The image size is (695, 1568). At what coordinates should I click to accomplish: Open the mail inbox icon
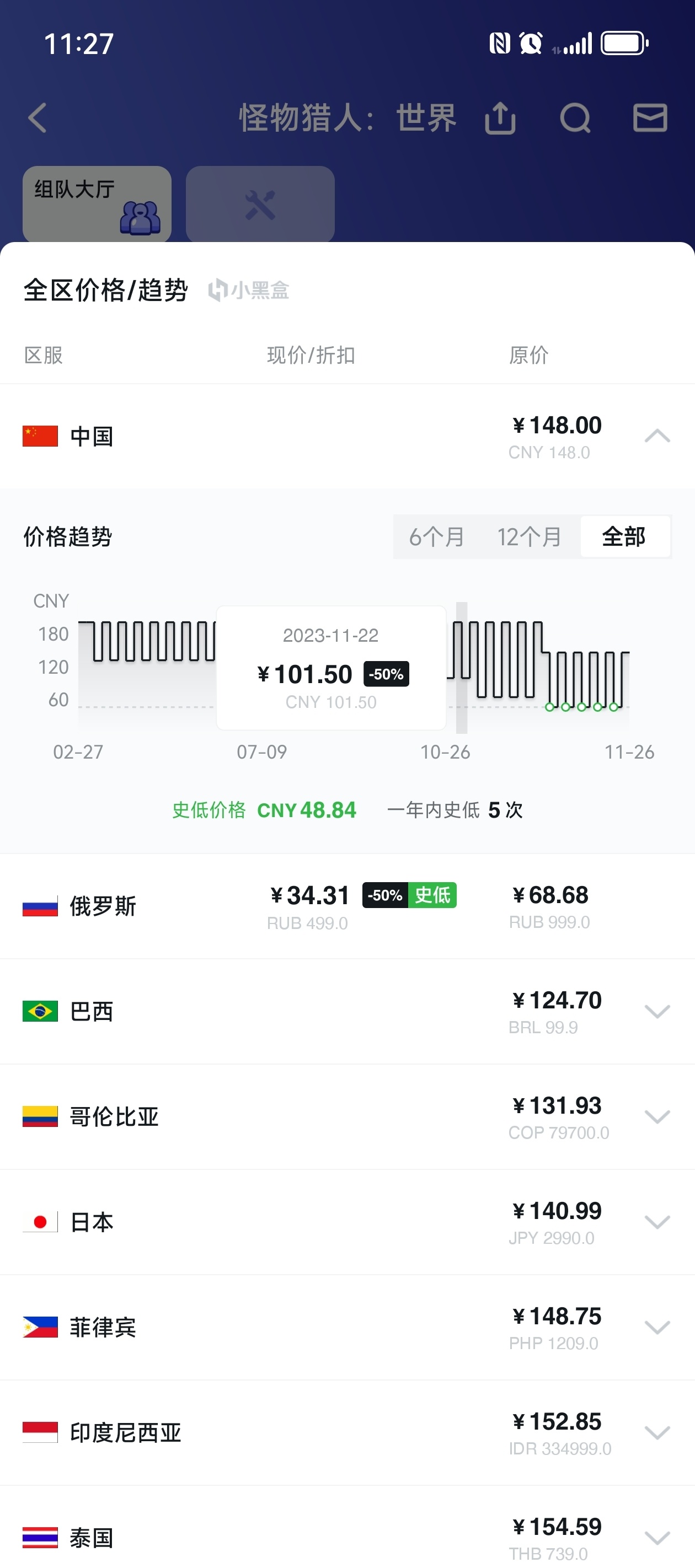[650, 117]
